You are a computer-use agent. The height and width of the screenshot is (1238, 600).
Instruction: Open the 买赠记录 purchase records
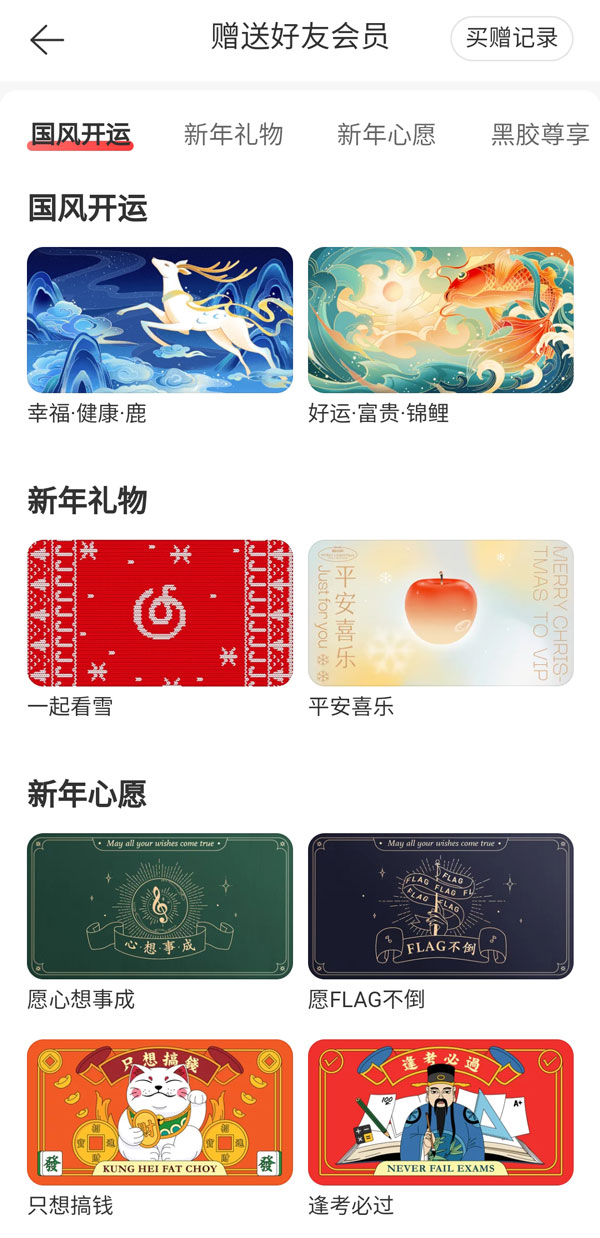pos(511,39)
